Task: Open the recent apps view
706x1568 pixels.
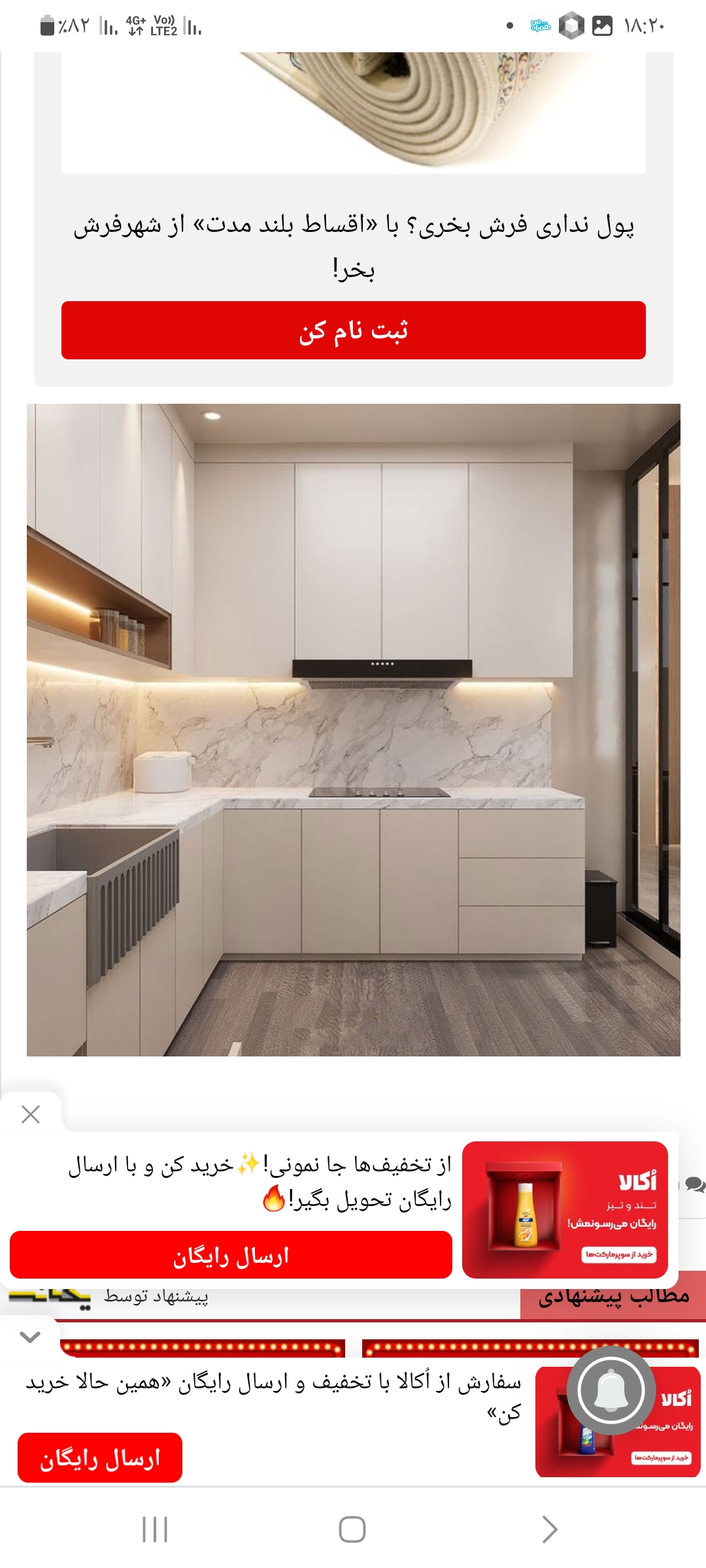Action: [x=155, y=1529]
